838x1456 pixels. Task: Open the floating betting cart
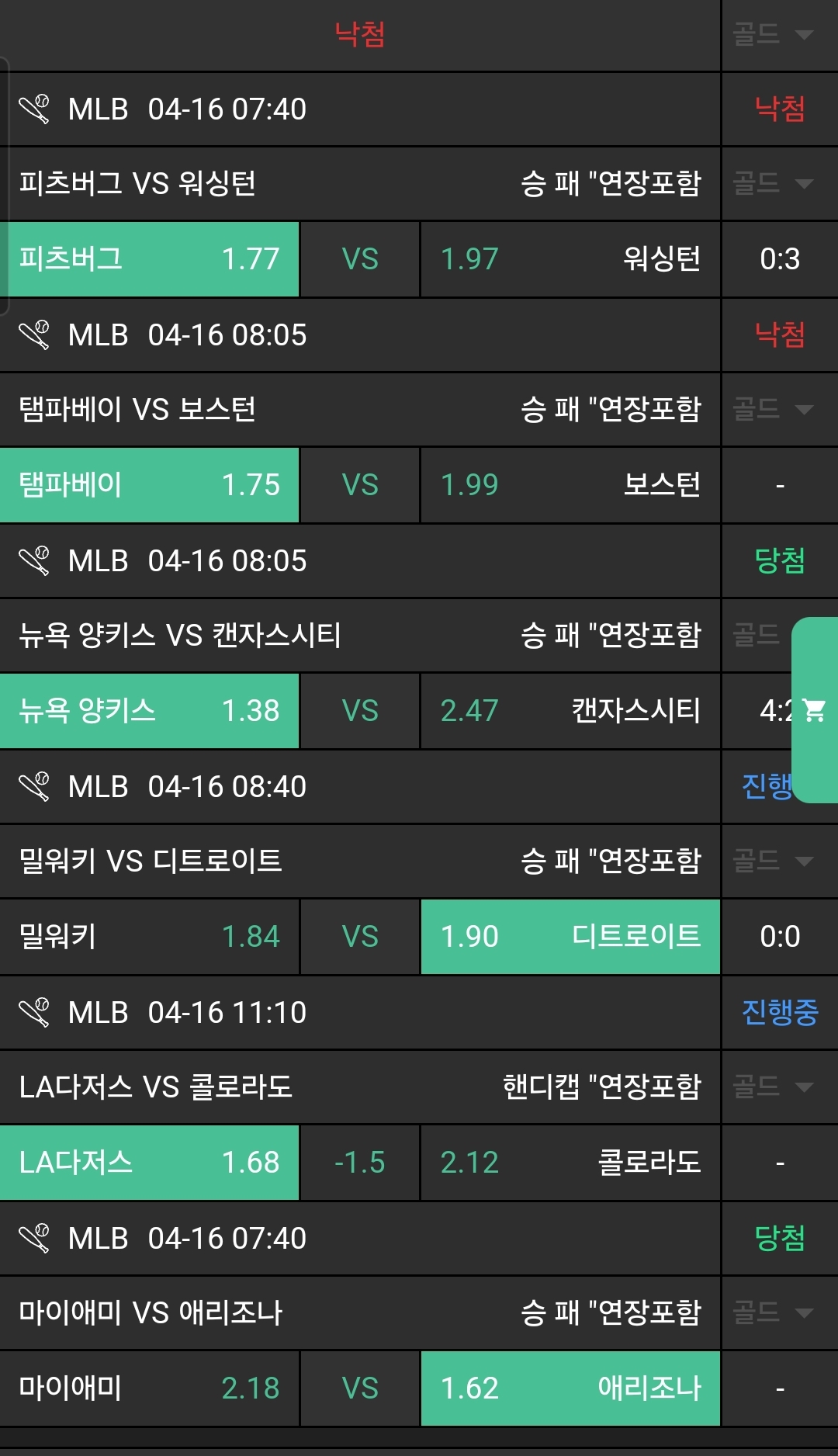pyautogui.click(x=814, y=710)
